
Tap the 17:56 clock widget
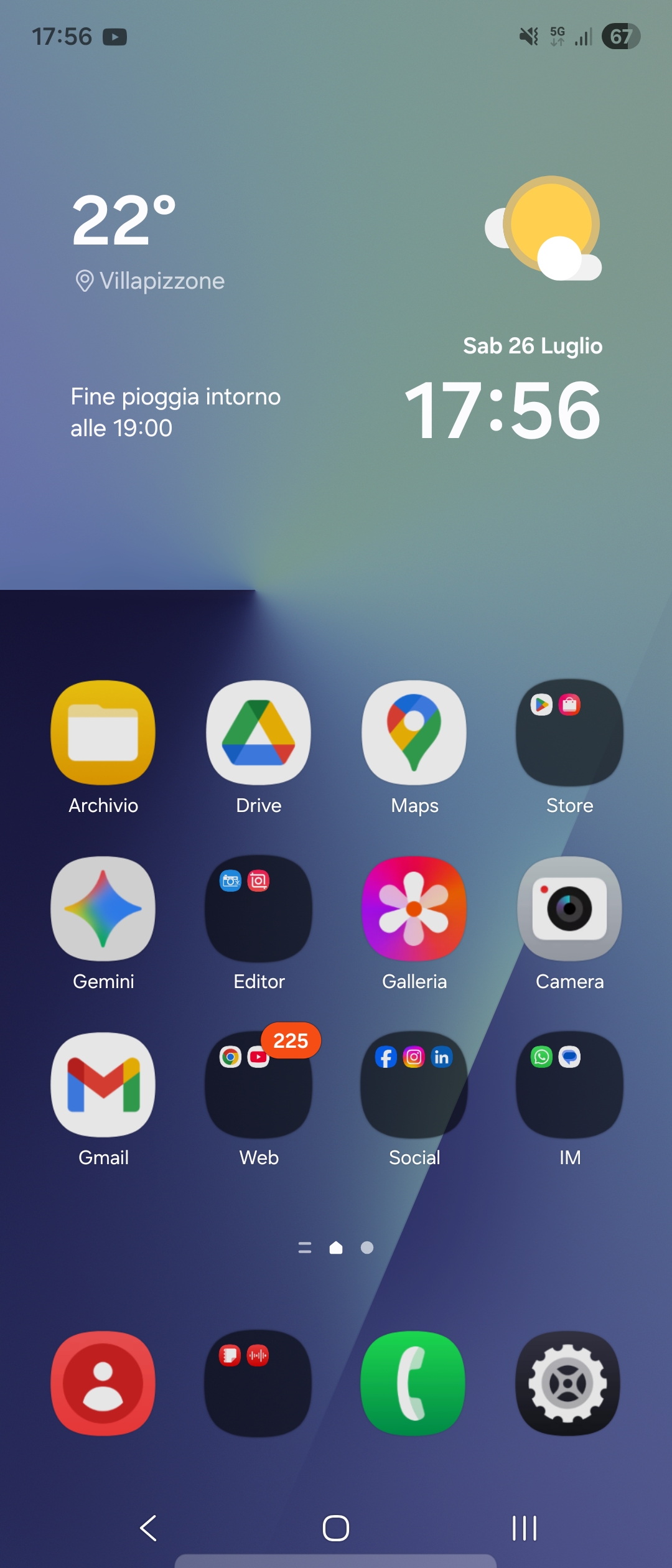point(503,411)
